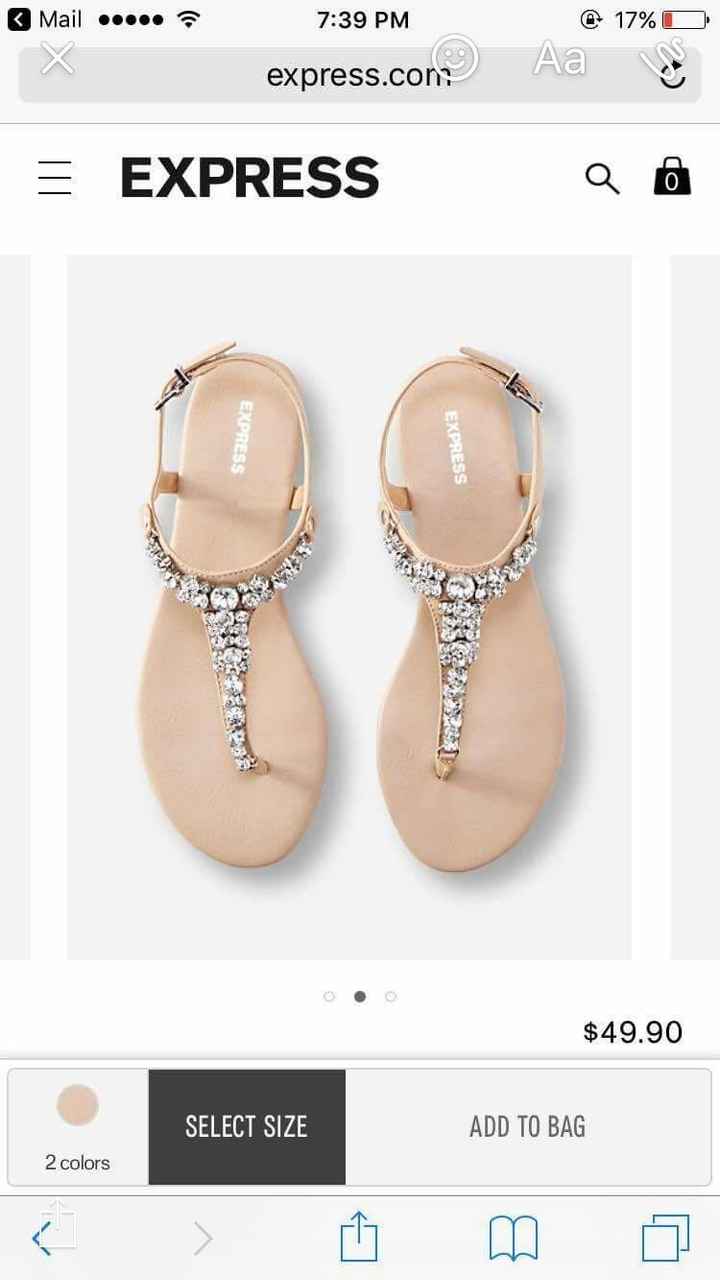Close with the X icon

pos(57,58)
